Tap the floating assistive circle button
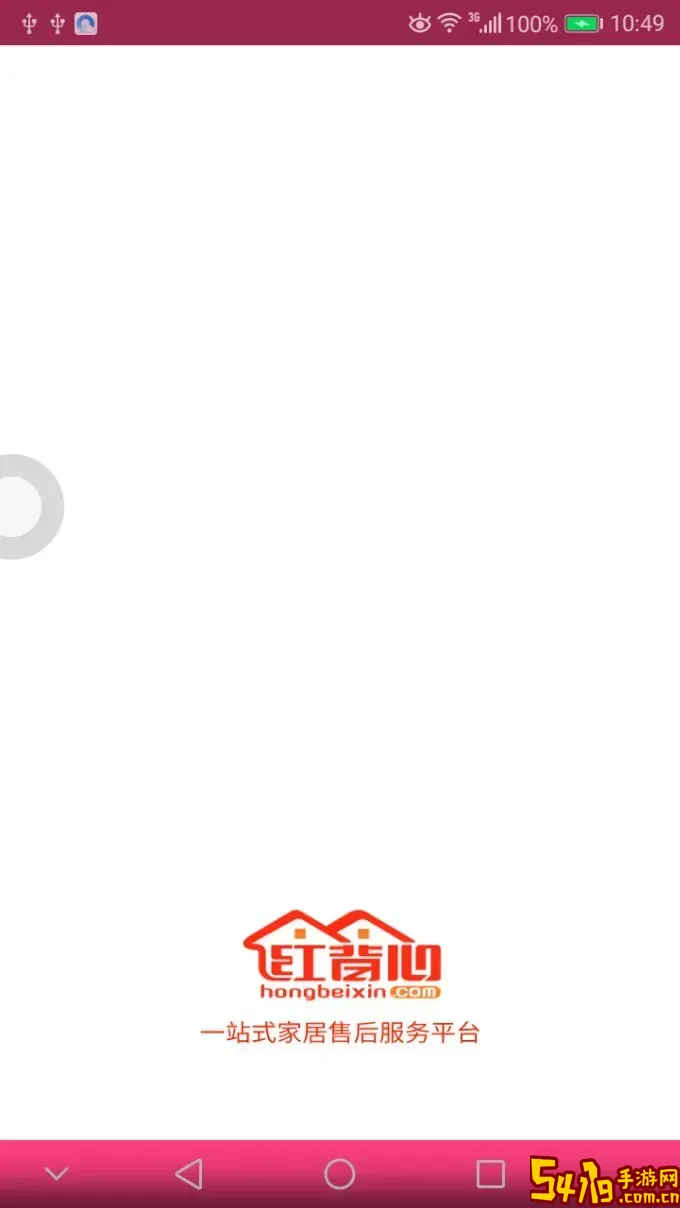This screenshot has height=1208, width=680. point(20,506)
